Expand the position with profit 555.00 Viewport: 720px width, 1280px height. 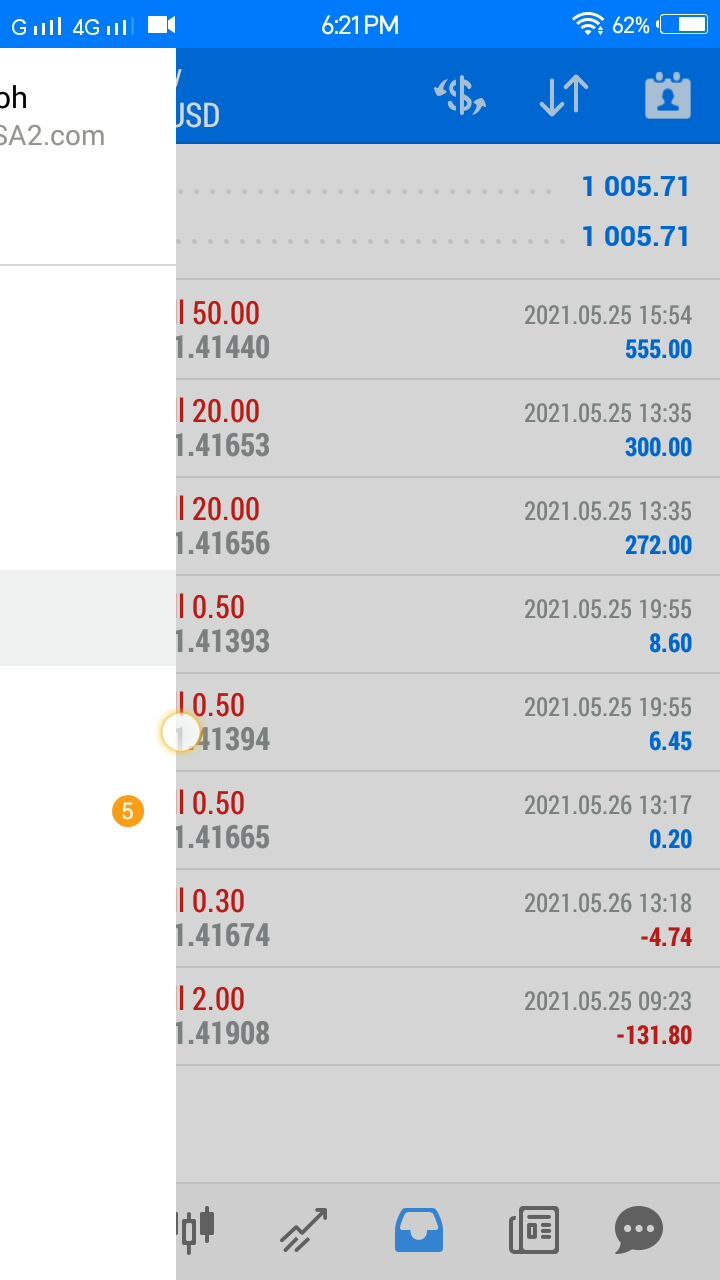(448, 330)
